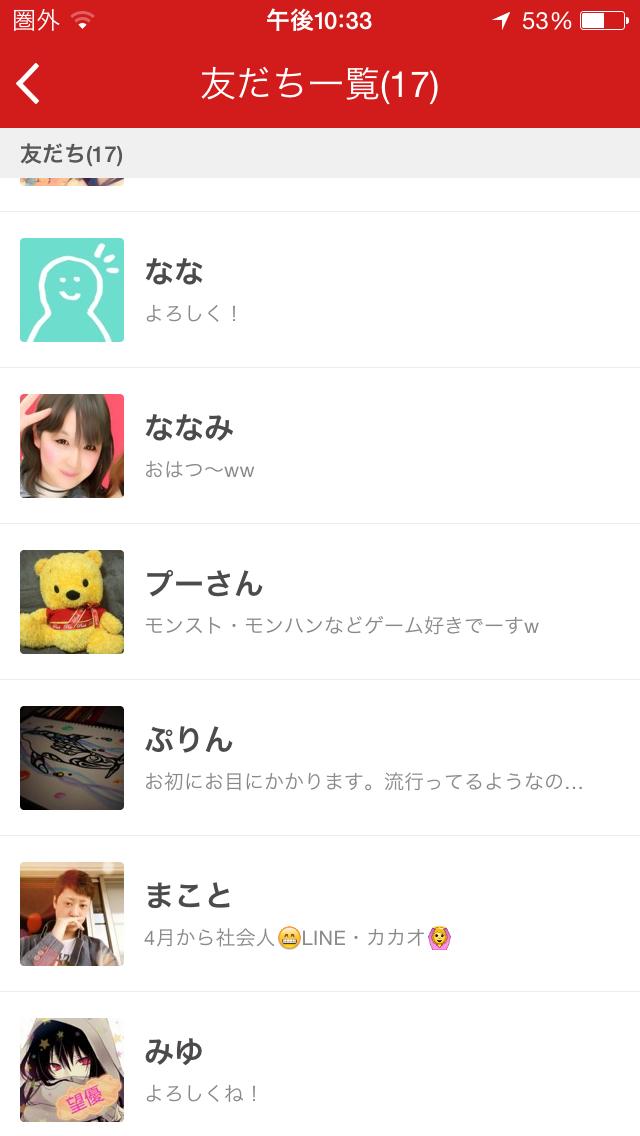This screenshot has width=640, height=1136.
Task: Go back using the header arrow
Action: coord(29,84)
